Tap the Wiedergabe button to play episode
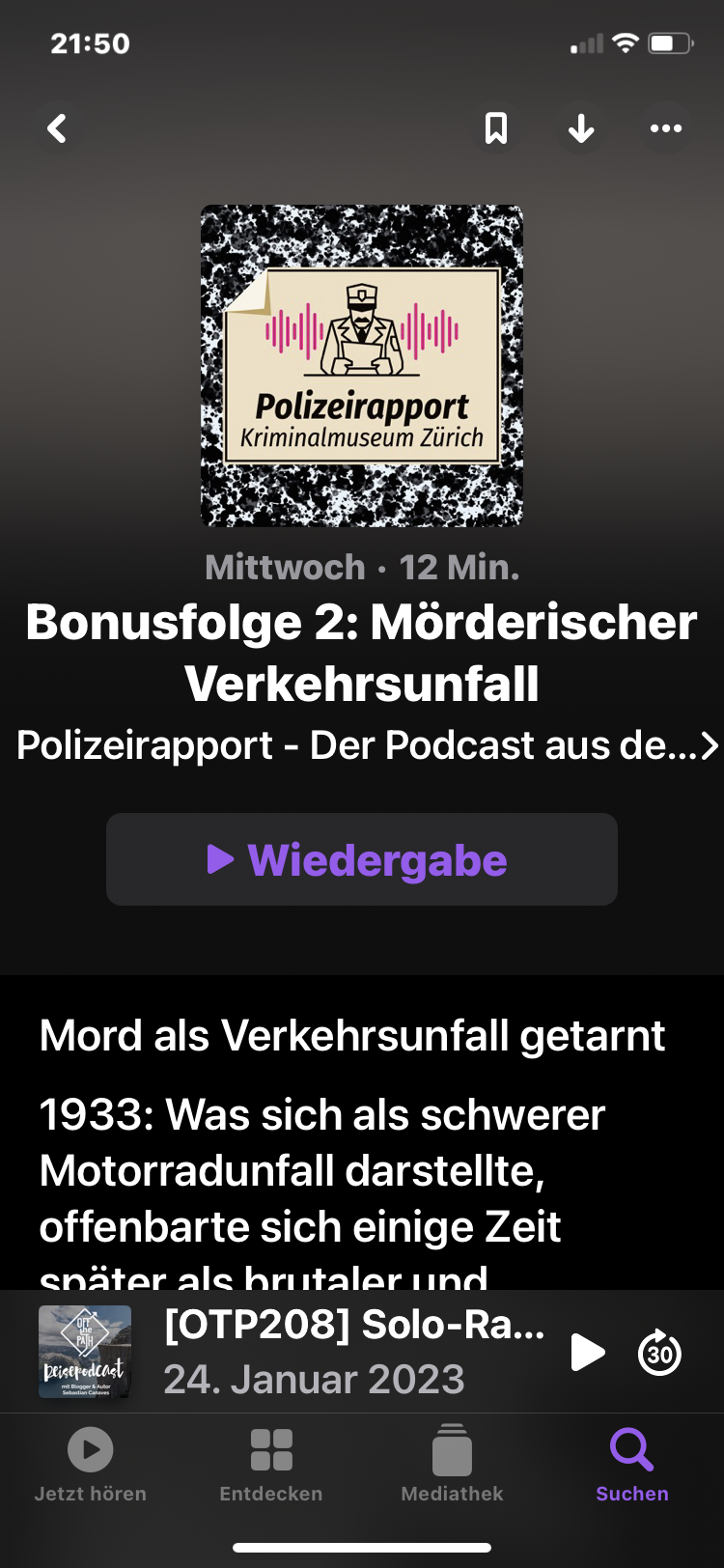 pos(362,859)
